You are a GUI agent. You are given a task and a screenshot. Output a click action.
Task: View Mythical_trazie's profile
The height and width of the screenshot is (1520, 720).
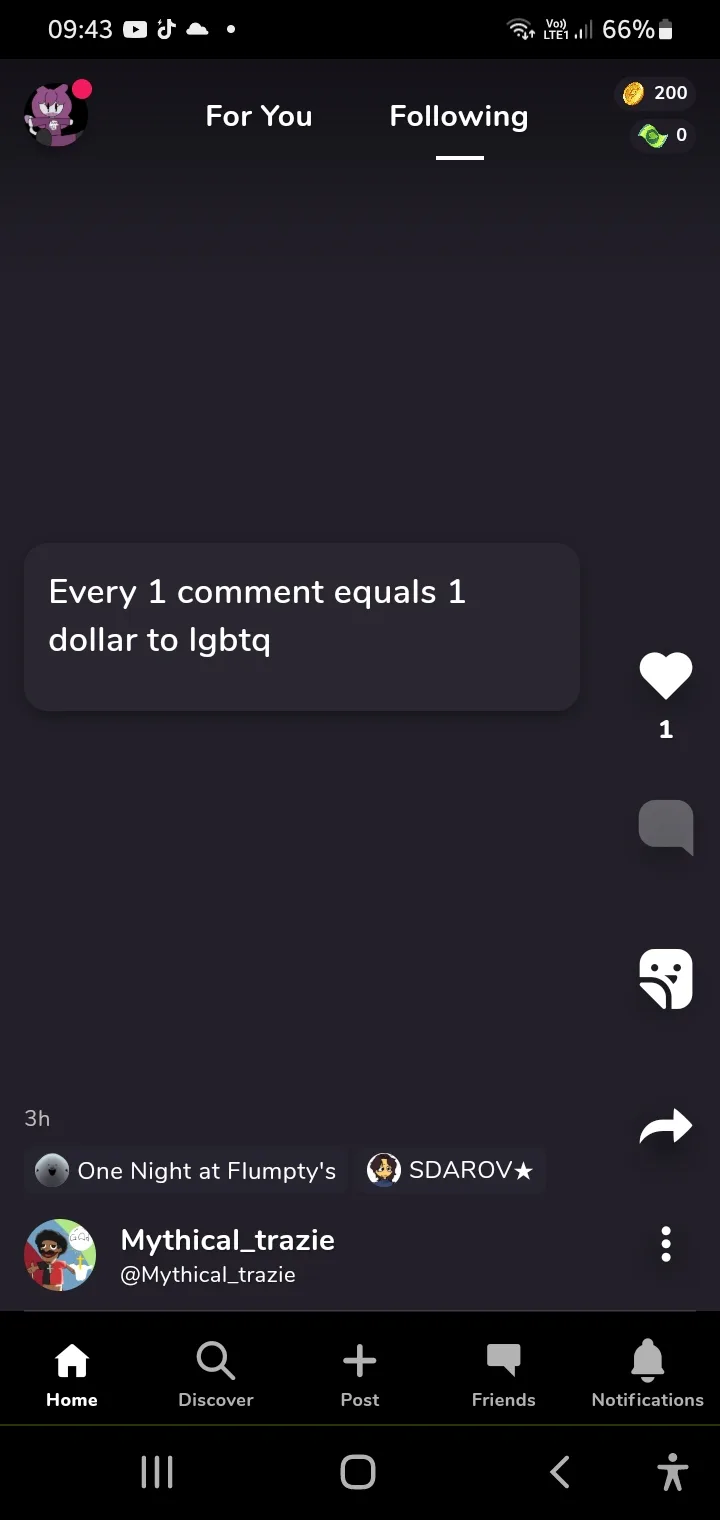227,1254
